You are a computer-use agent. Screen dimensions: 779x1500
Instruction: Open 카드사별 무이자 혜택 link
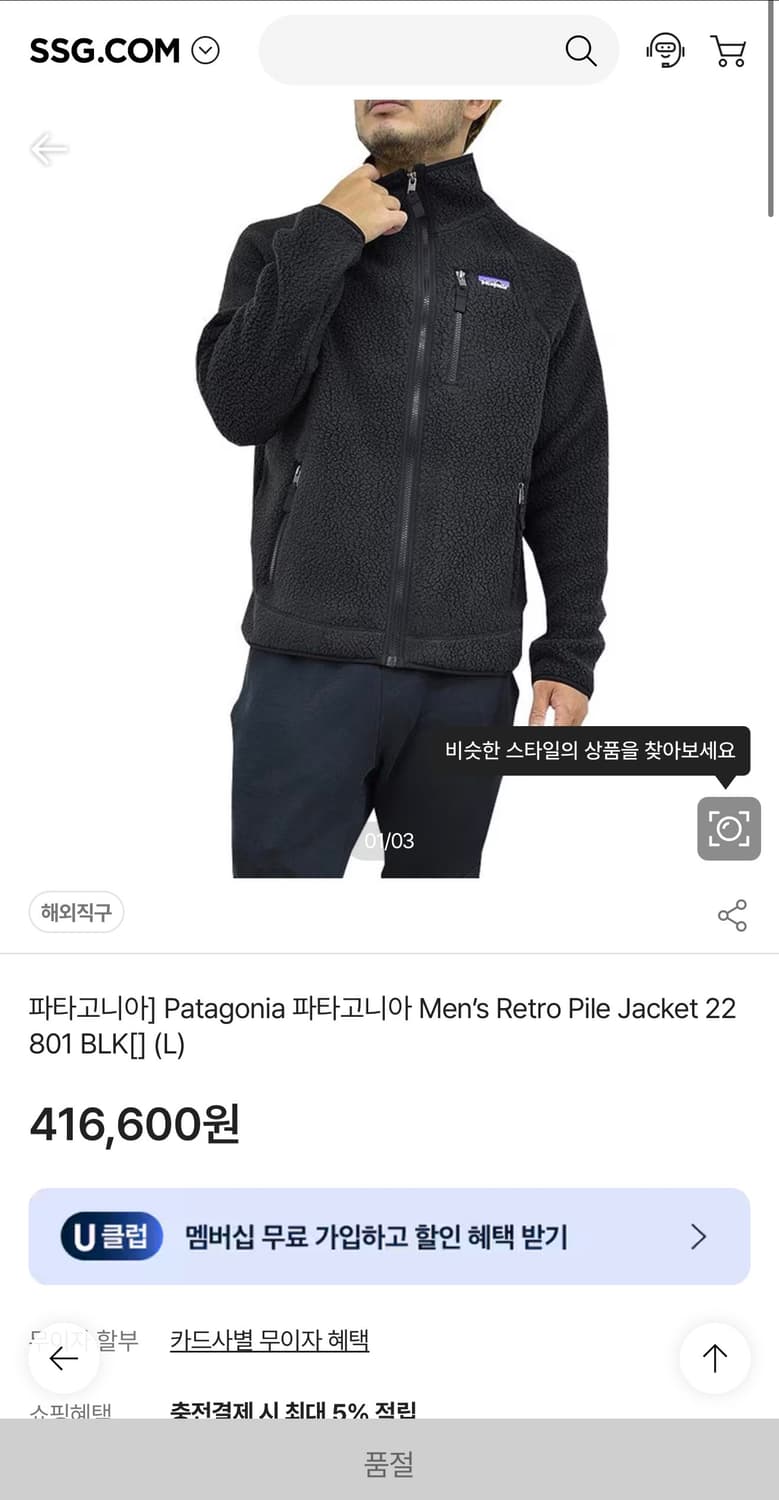click(269, 1340)
